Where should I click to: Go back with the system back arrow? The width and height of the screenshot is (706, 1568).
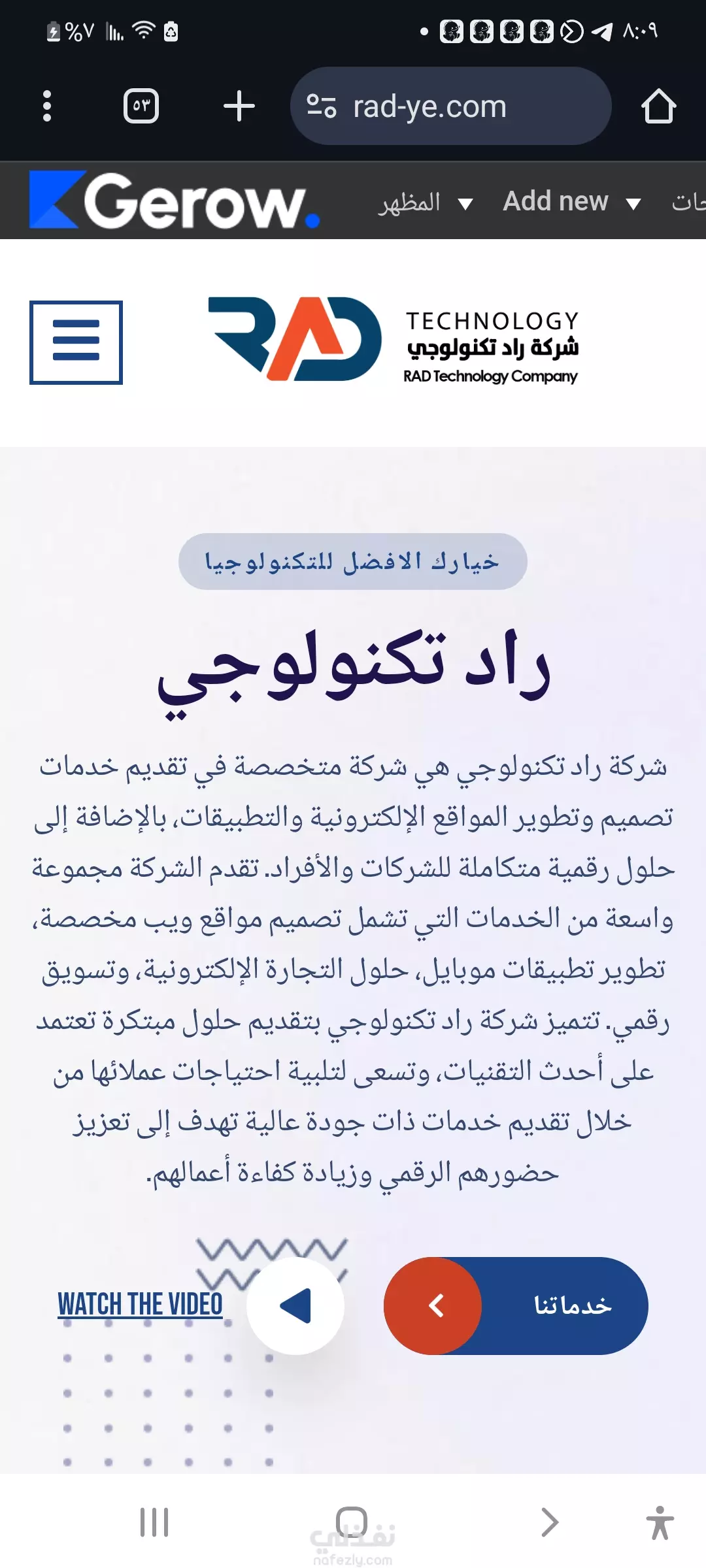(550, 1522)
